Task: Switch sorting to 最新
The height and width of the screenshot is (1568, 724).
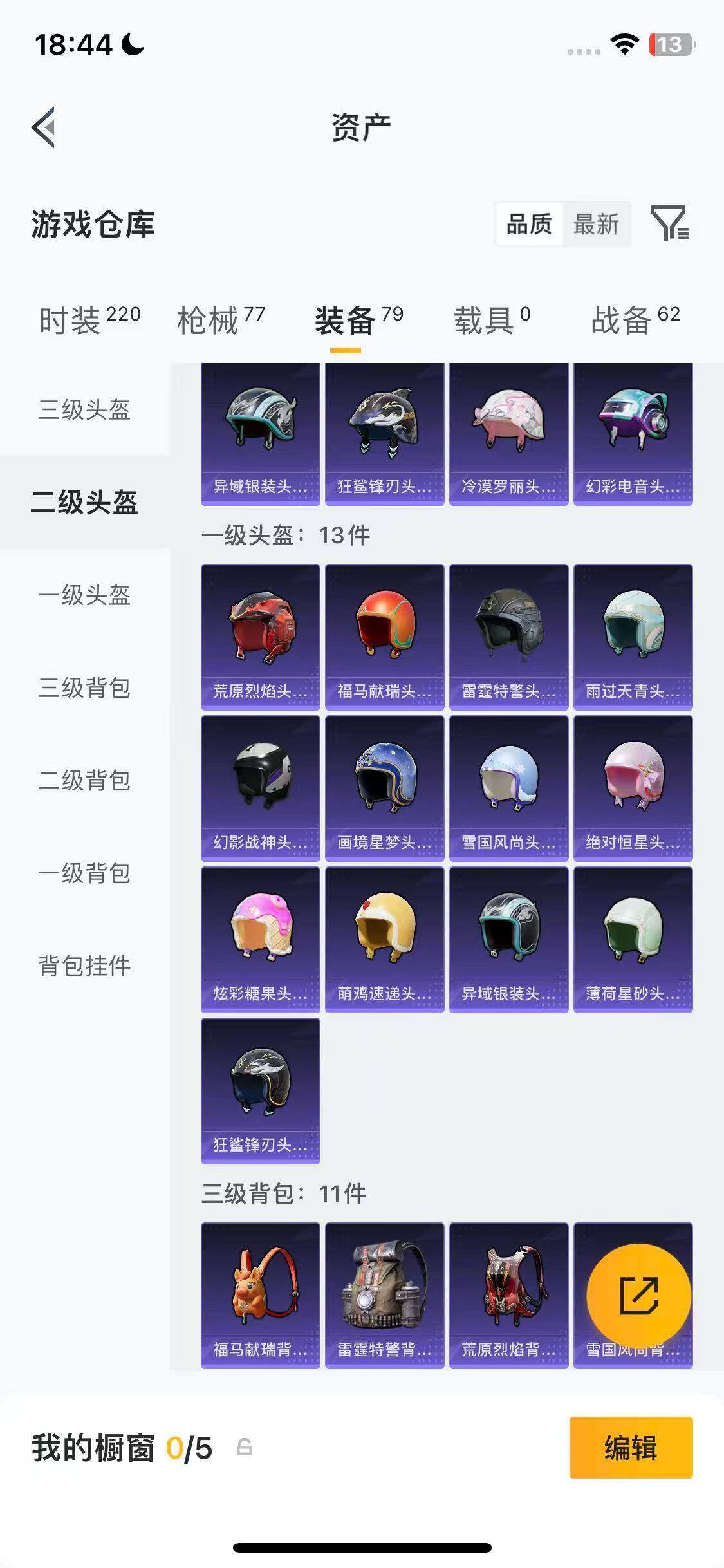Action: [596, 225]
